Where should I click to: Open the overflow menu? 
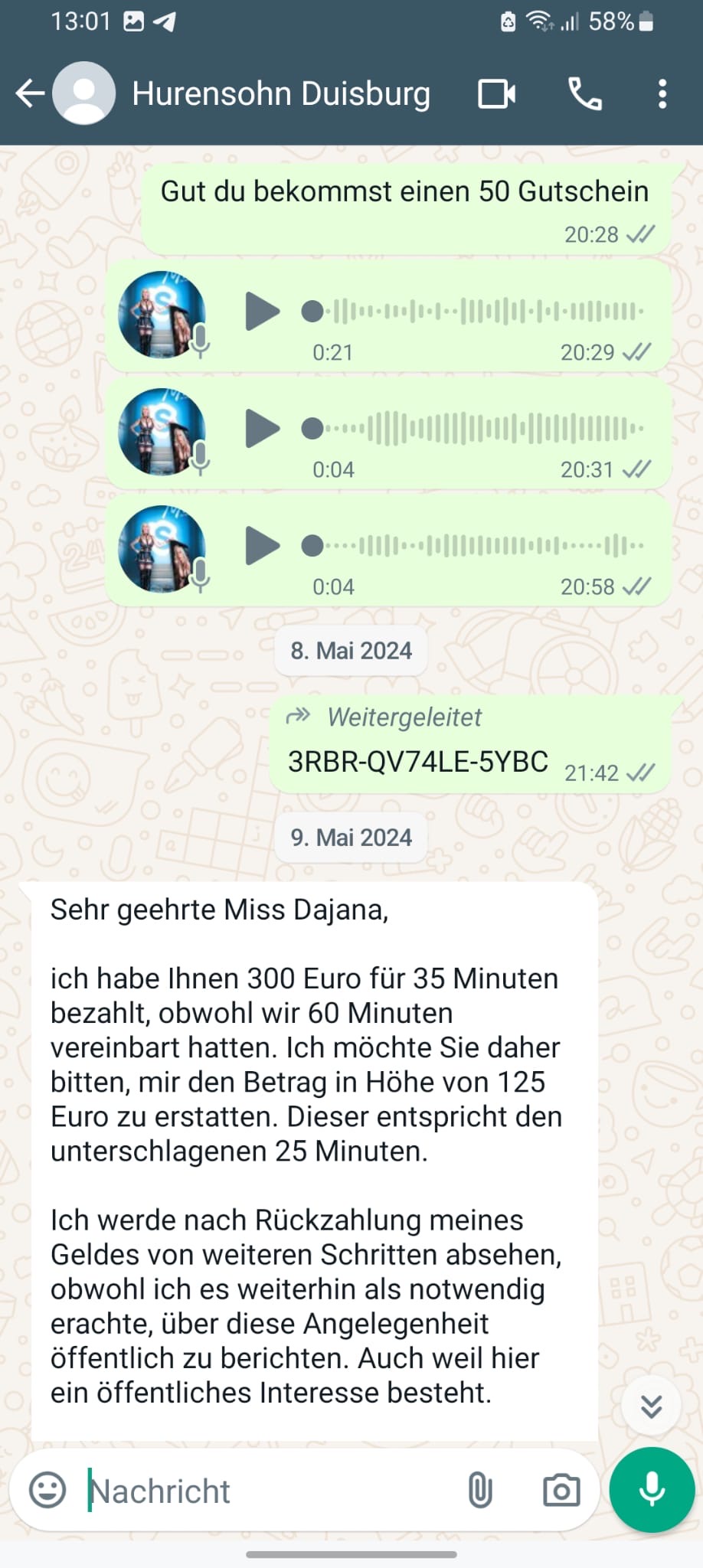point(662,94)
